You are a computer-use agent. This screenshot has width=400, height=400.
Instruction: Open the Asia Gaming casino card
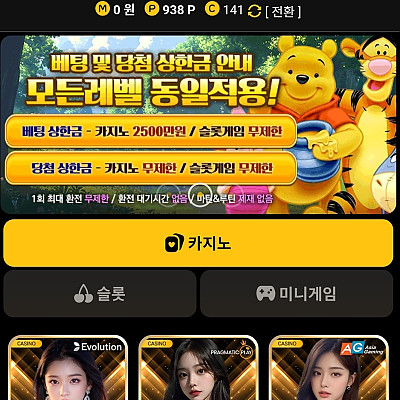click(x=329, y=368)
